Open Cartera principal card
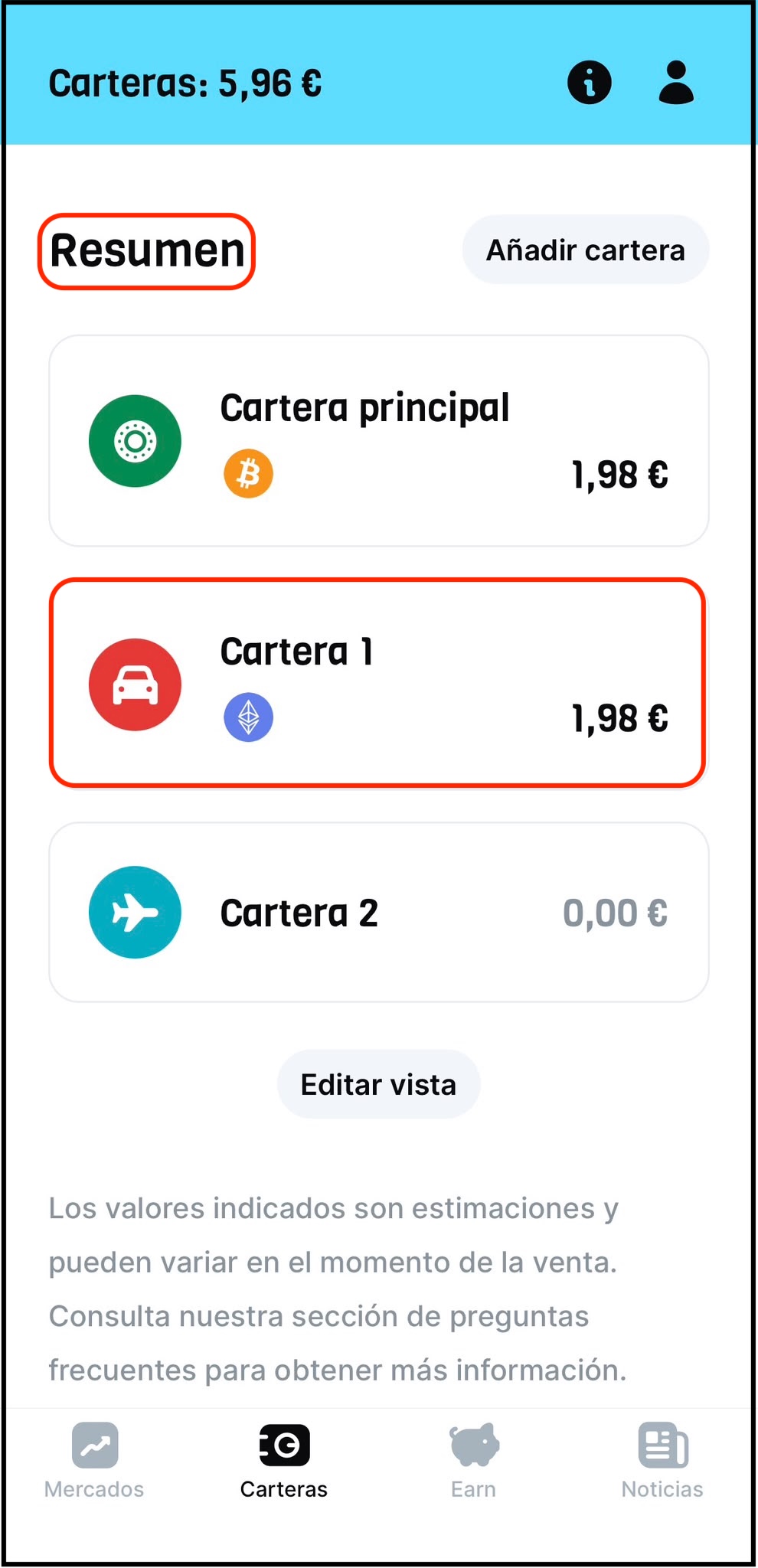The width and height of the screenshot is (758, 1568). point(379,441)
